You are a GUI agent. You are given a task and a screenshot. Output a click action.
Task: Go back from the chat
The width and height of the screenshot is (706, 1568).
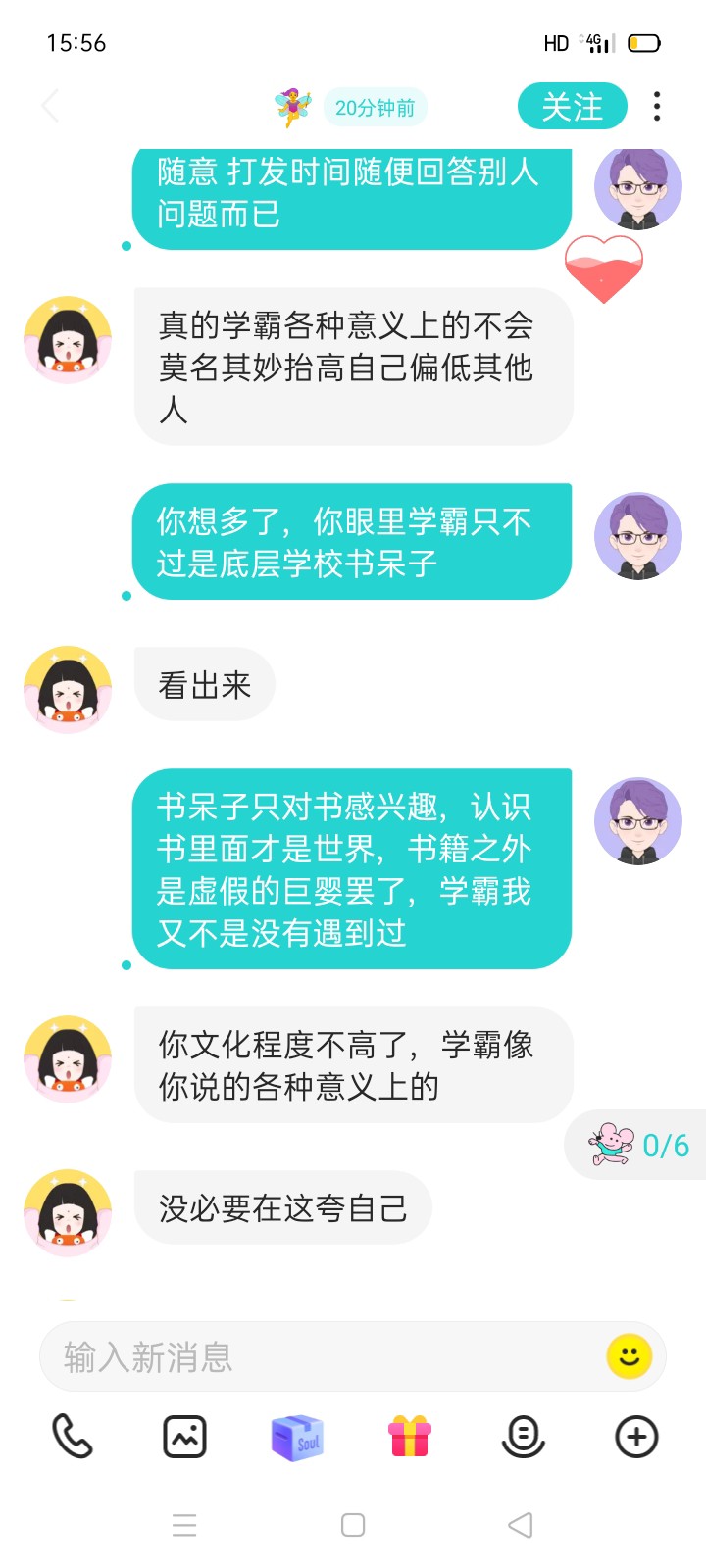click(x=51, y=106)
